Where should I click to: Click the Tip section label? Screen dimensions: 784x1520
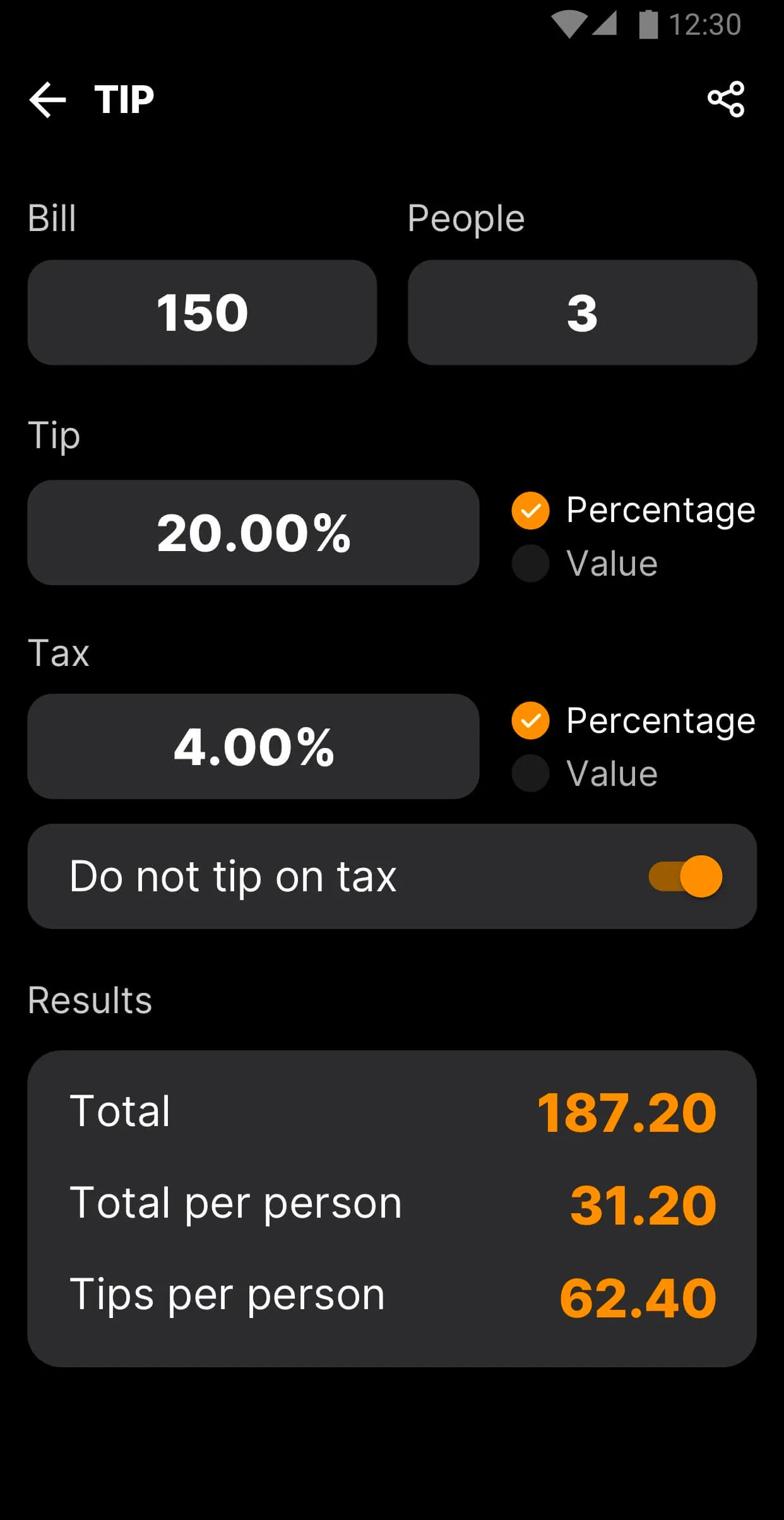54,434
